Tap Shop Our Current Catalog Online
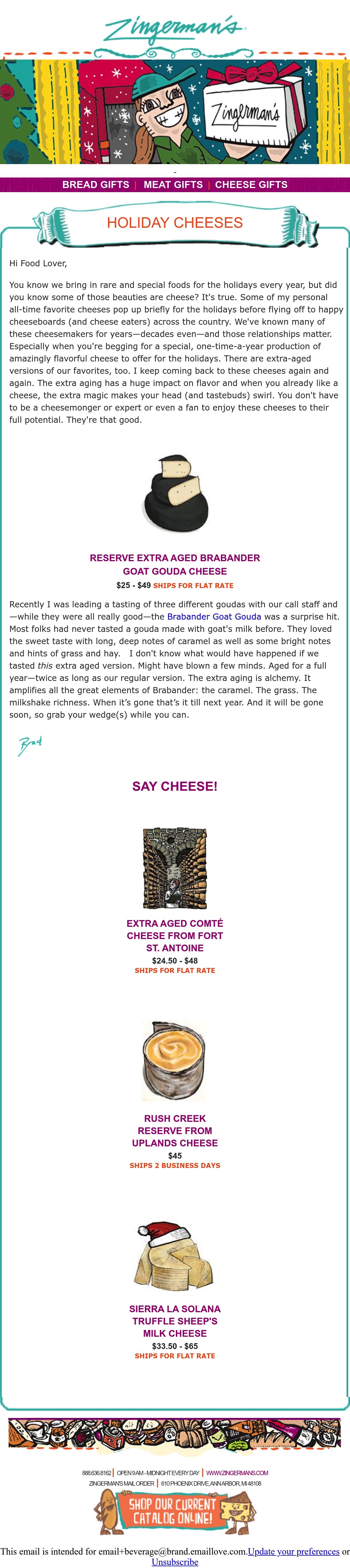The height and width of the screenshot is (1568, 350). [174, 1513]
